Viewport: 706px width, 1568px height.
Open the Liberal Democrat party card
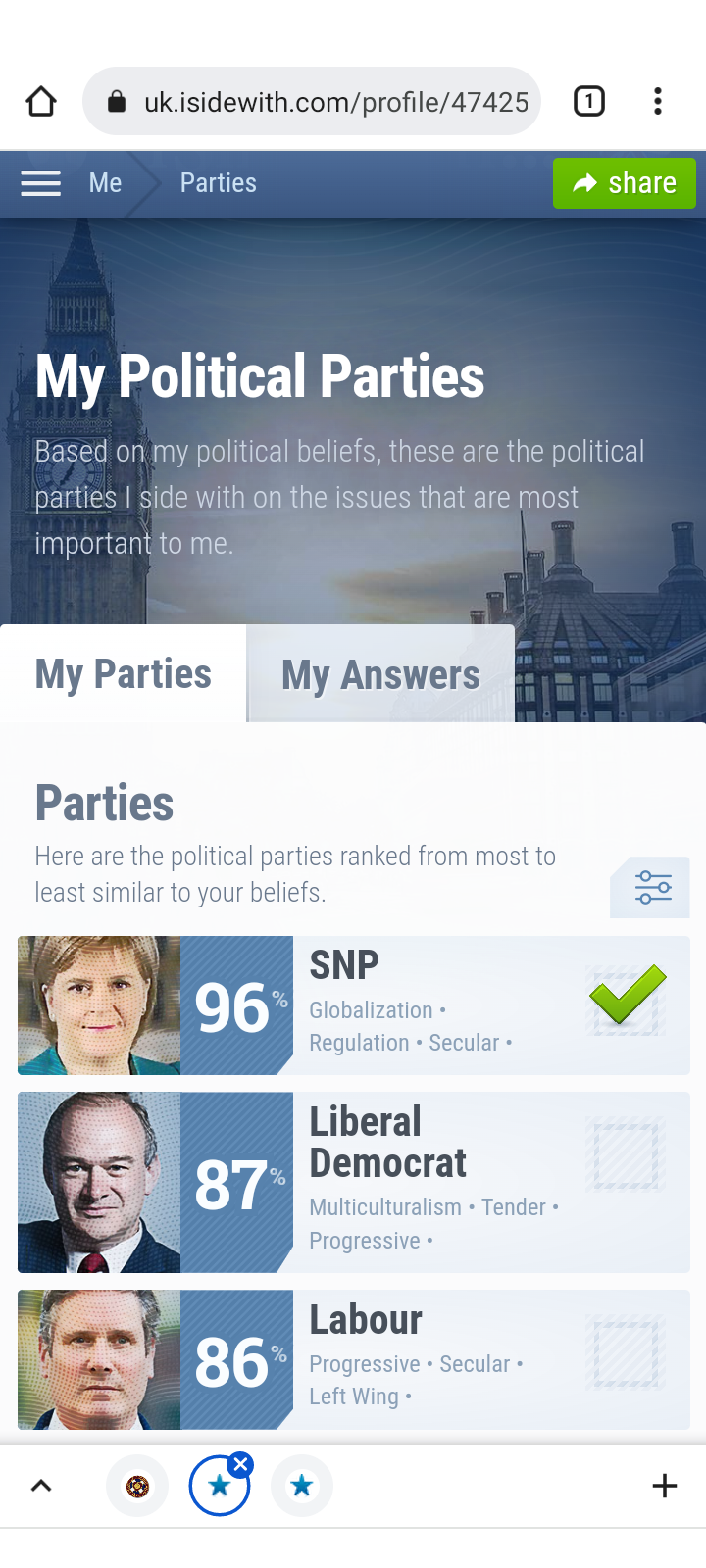pos(354,1182)
